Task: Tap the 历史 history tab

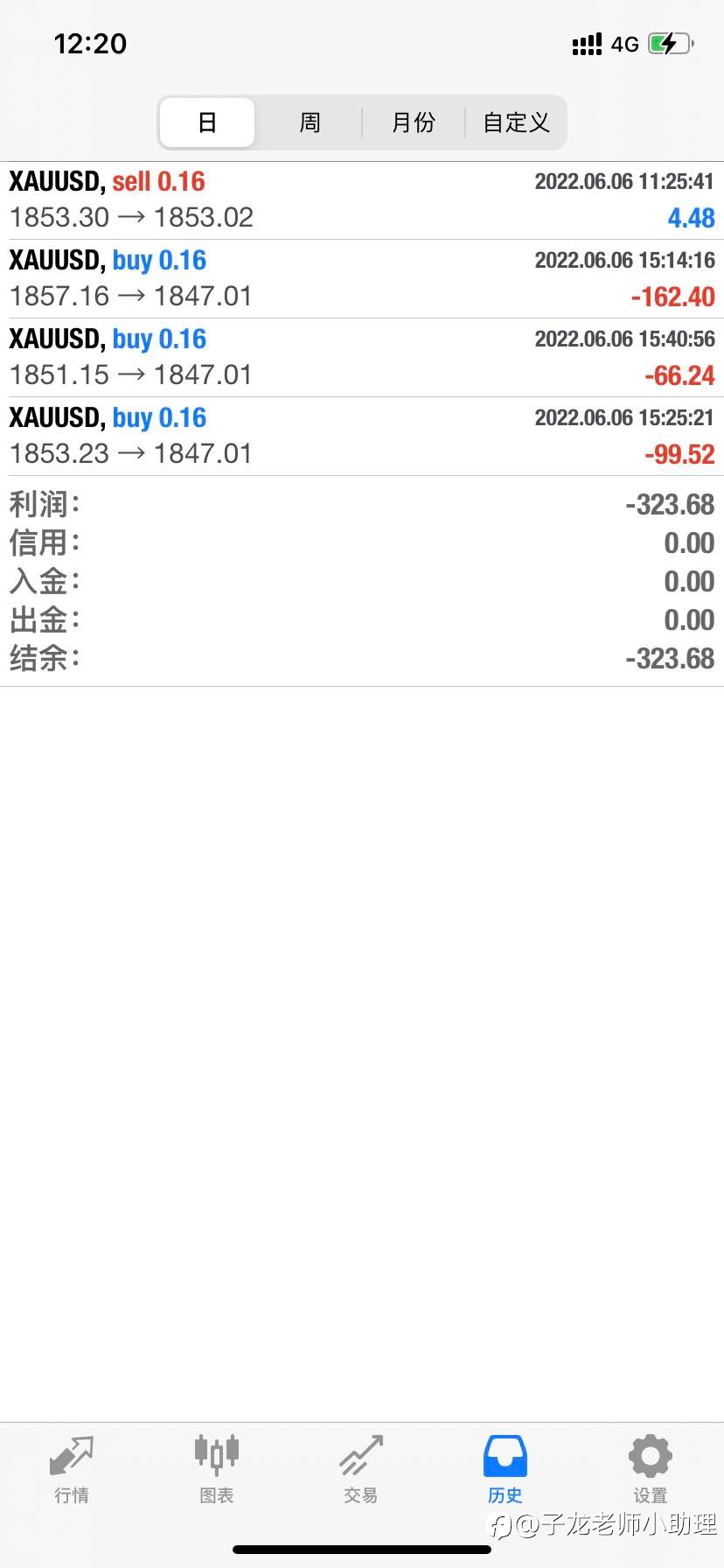Action: [x=505, y=1470]
